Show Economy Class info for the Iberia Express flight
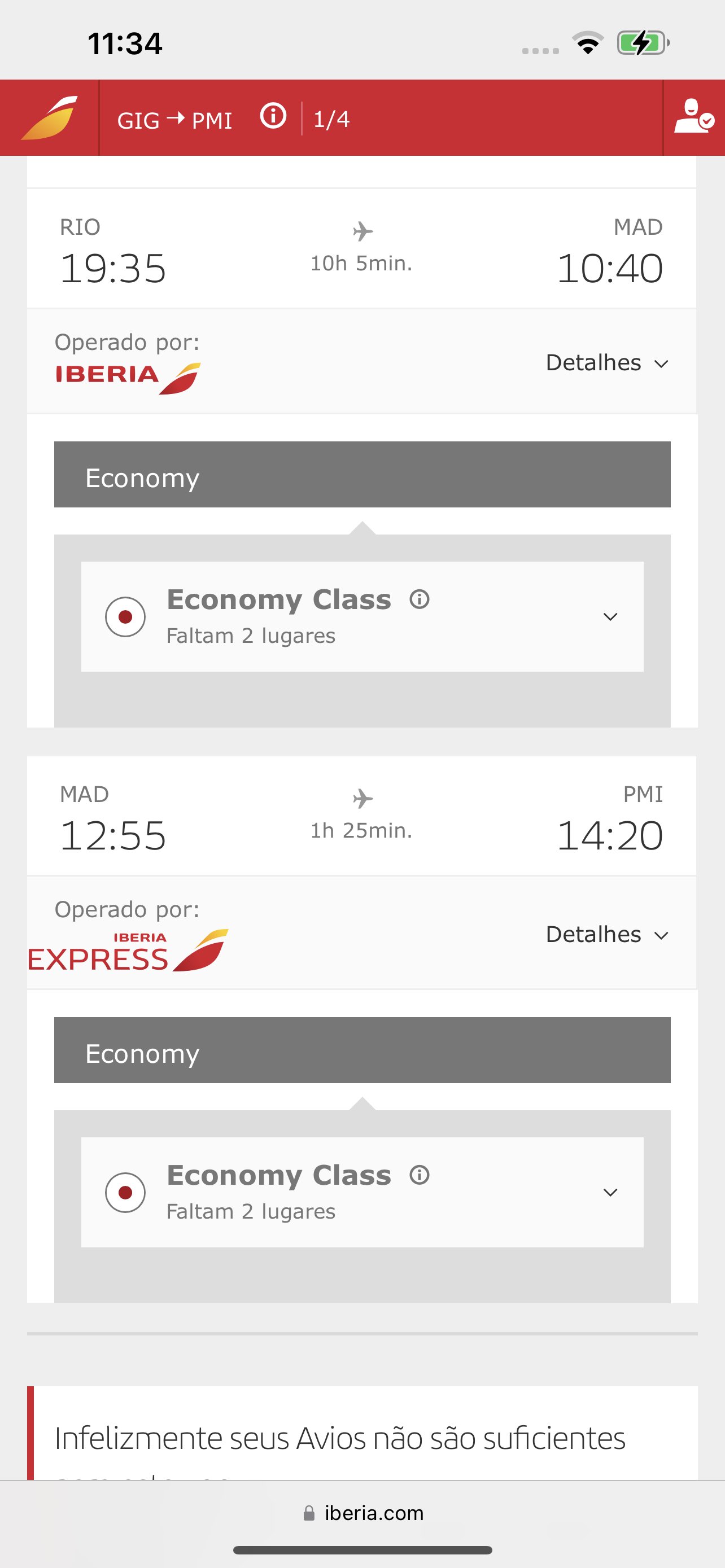Image resolution: width=725 pixels, height=1568 pixels. (420, 1174)
